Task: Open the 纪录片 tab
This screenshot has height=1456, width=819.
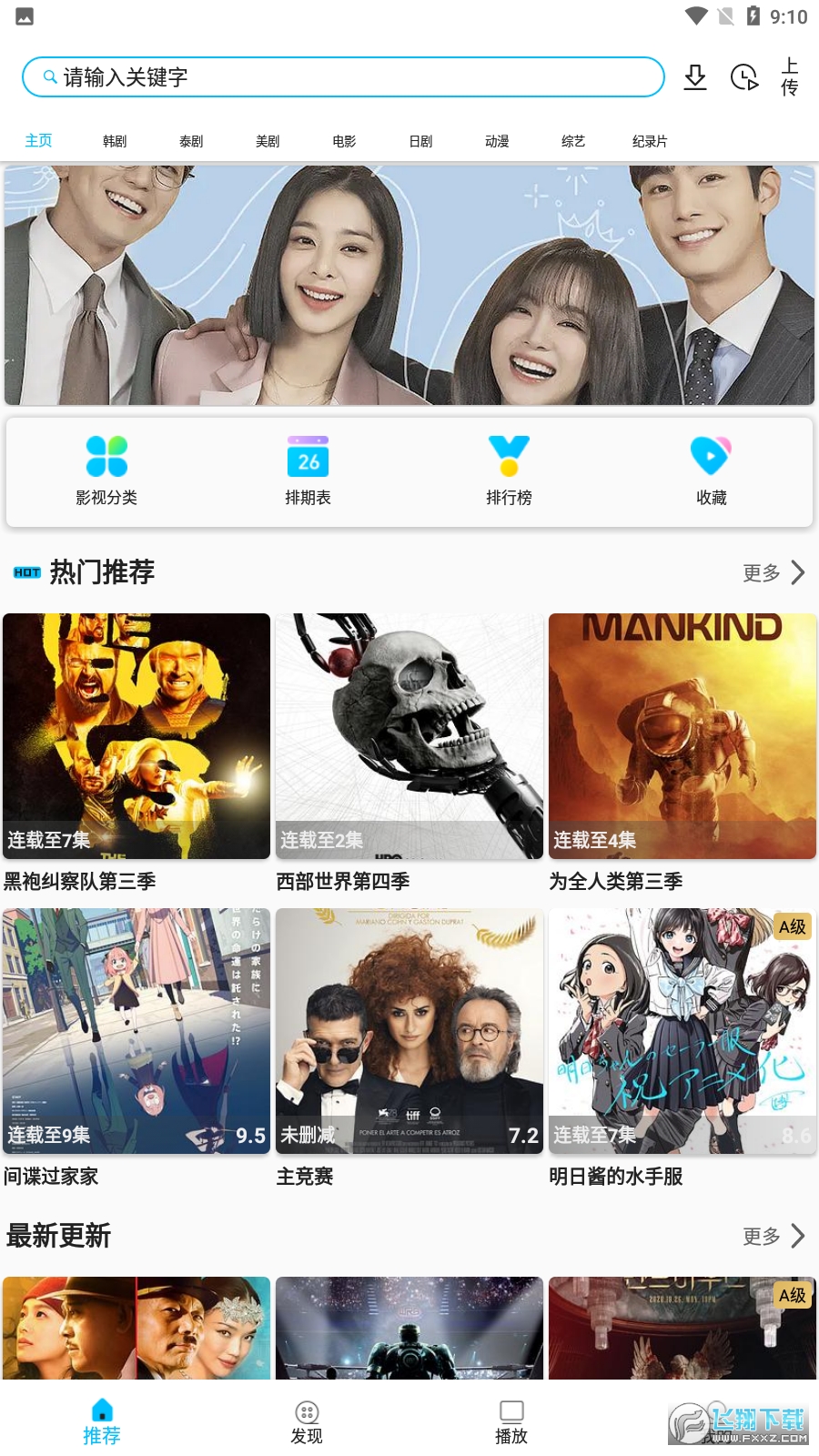Action: coord(650,141)
